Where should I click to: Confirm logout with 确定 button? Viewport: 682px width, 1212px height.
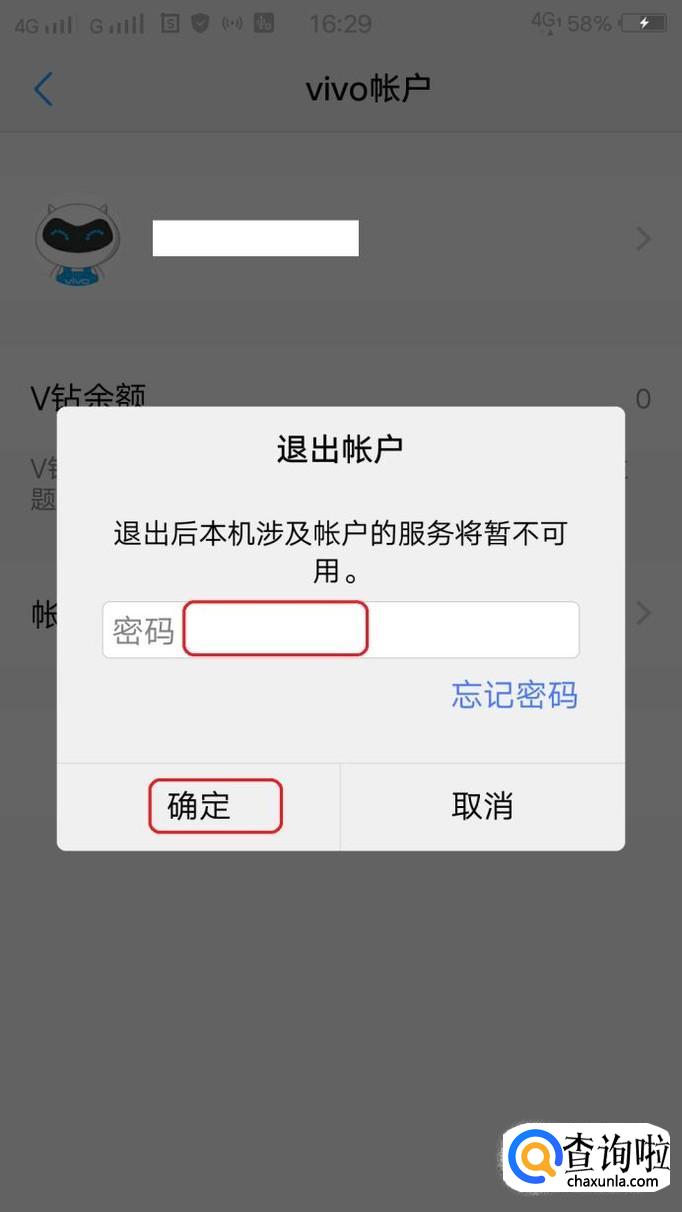(x=199, y=806)
